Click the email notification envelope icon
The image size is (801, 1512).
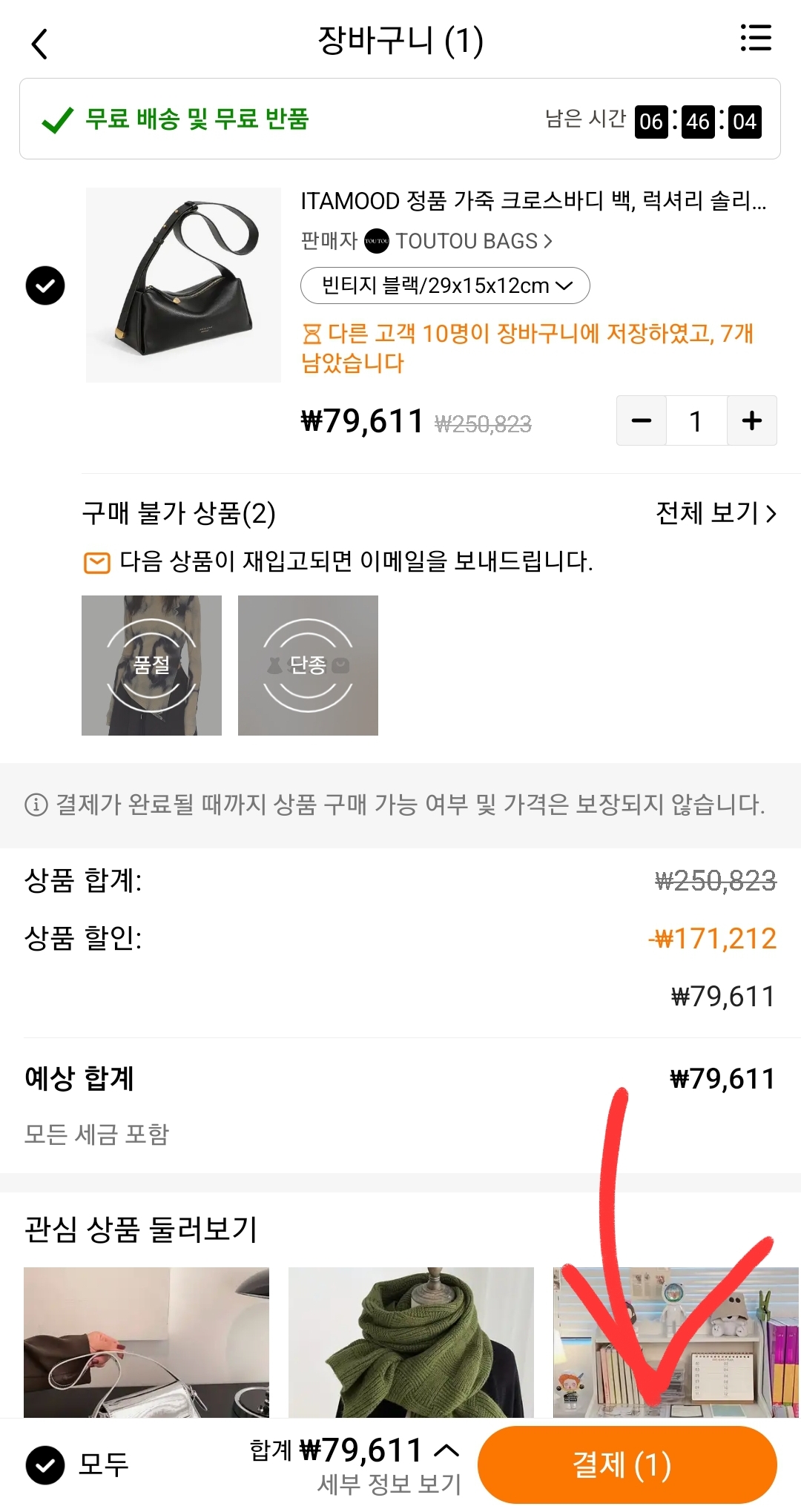pos(97,562)
